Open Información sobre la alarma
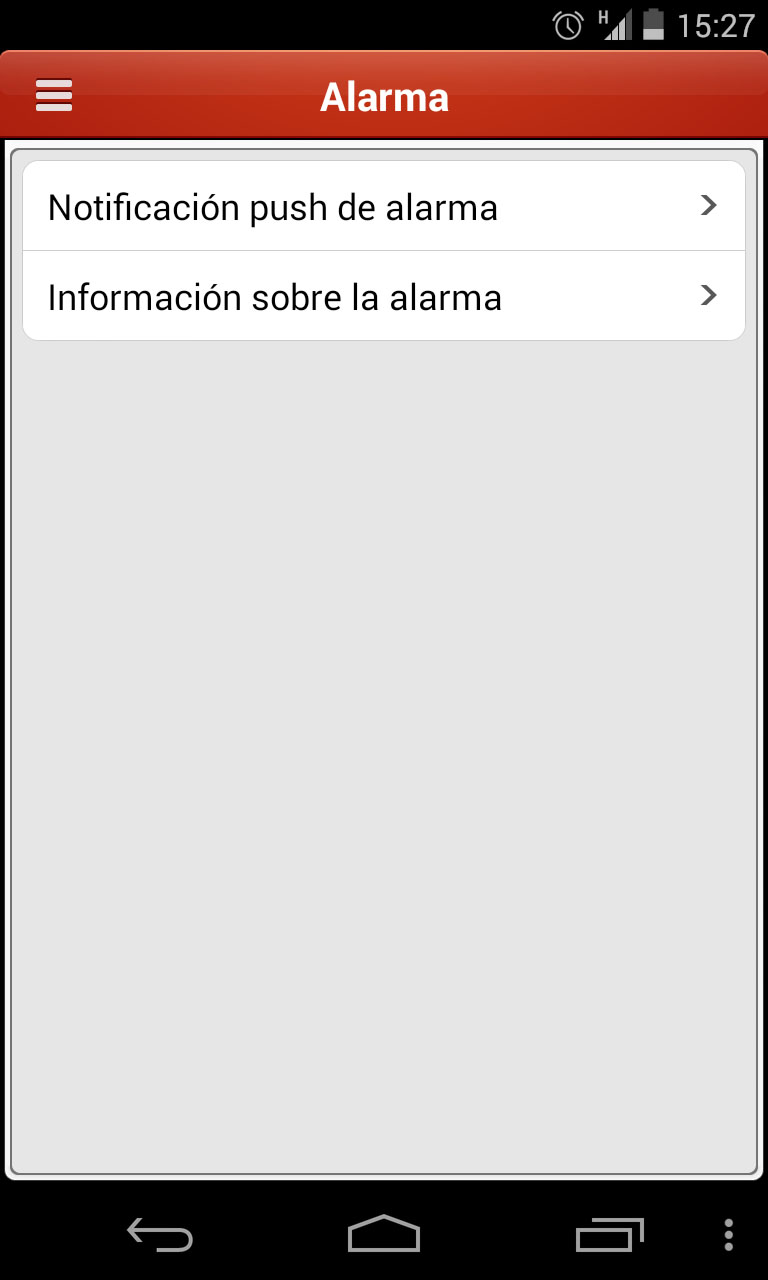 384,296
